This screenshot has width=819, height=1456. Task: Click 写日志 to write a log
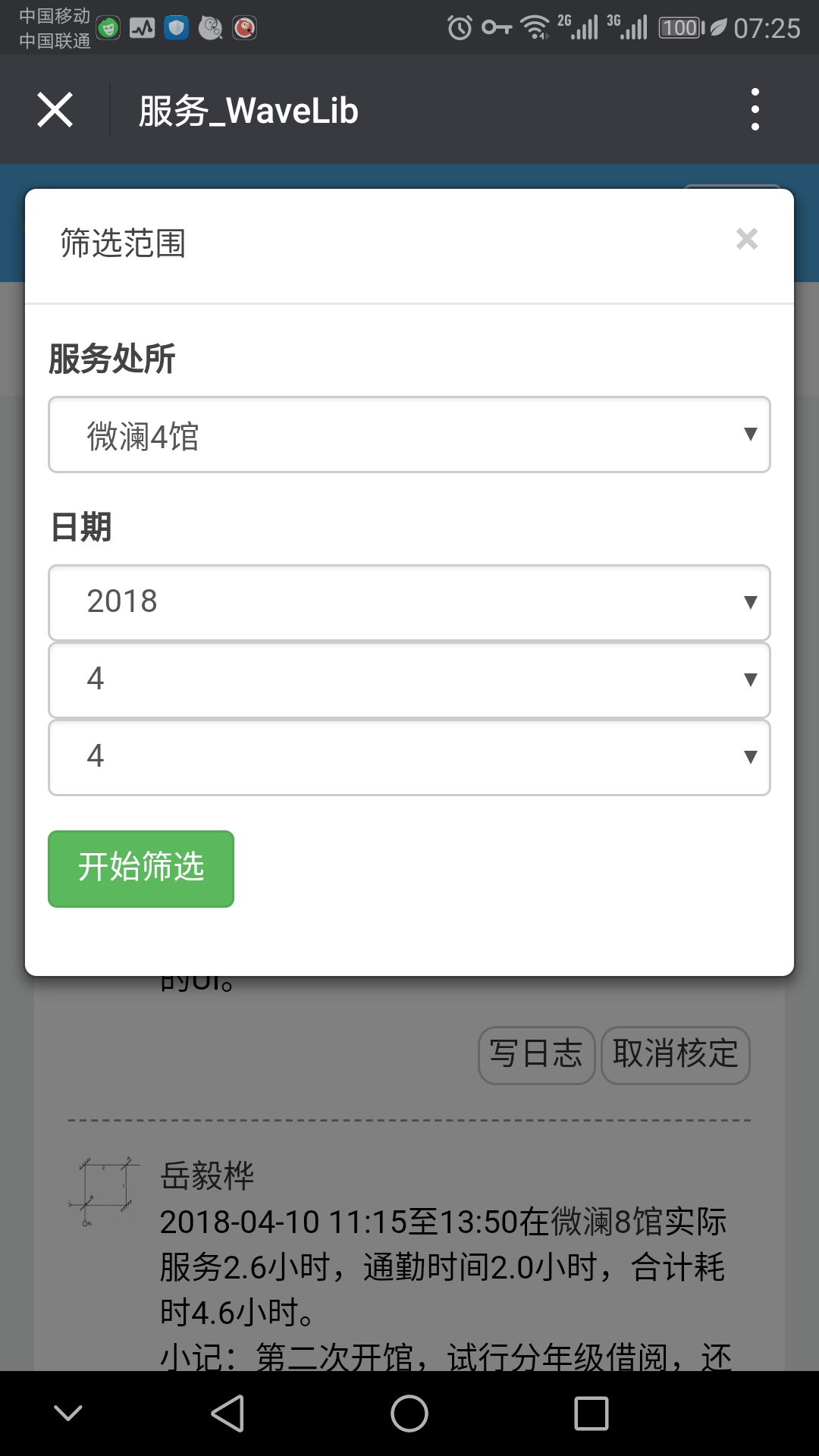[536, 1055]
